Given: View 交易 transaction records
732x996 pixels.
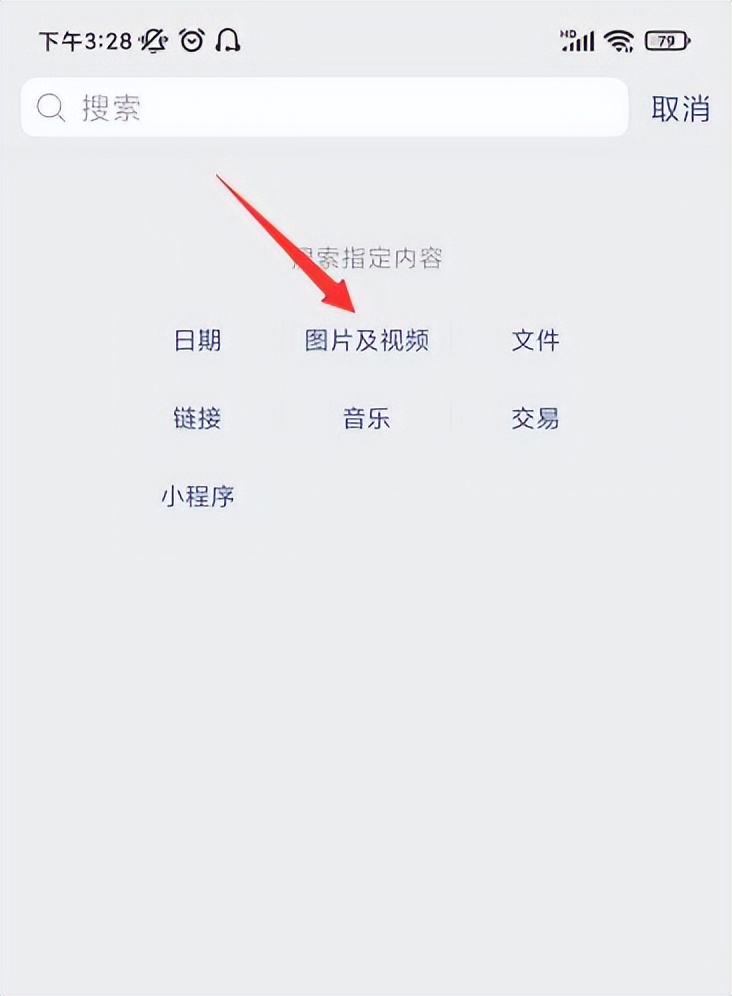Looking at the screenshot, I should [x=535, y=418].
